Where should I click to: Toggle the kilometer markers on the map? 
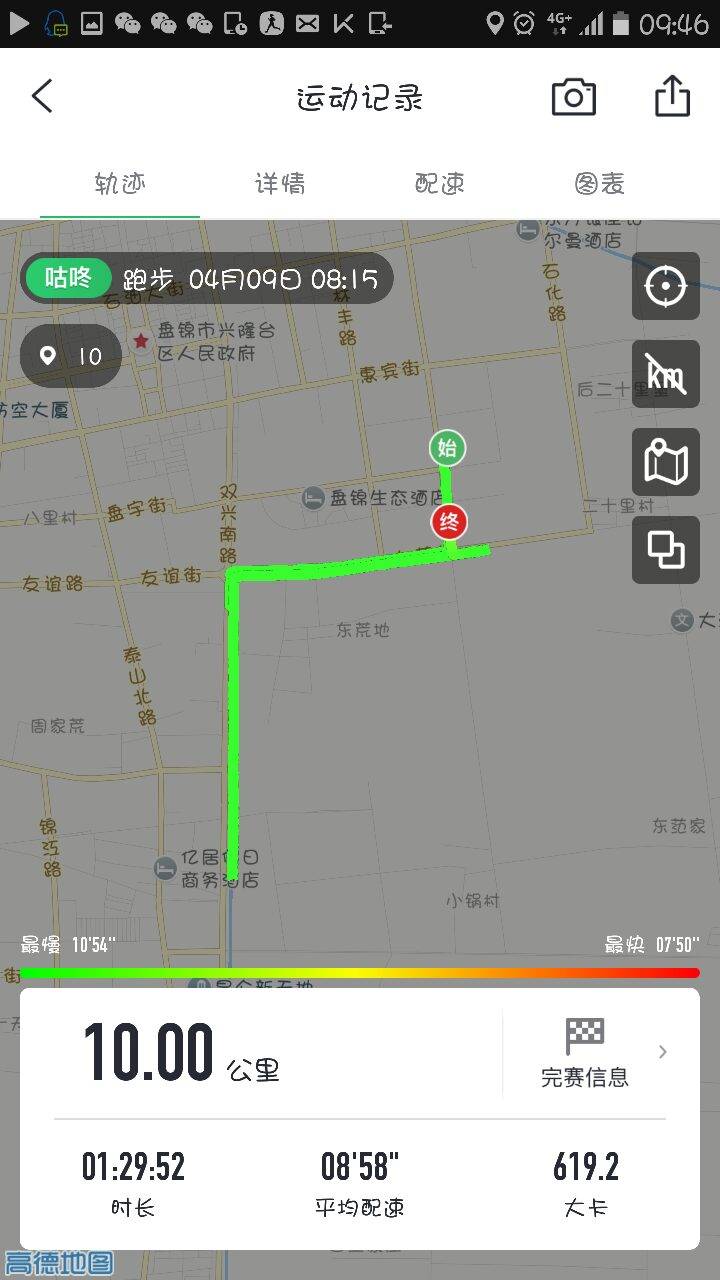(665, 374)
